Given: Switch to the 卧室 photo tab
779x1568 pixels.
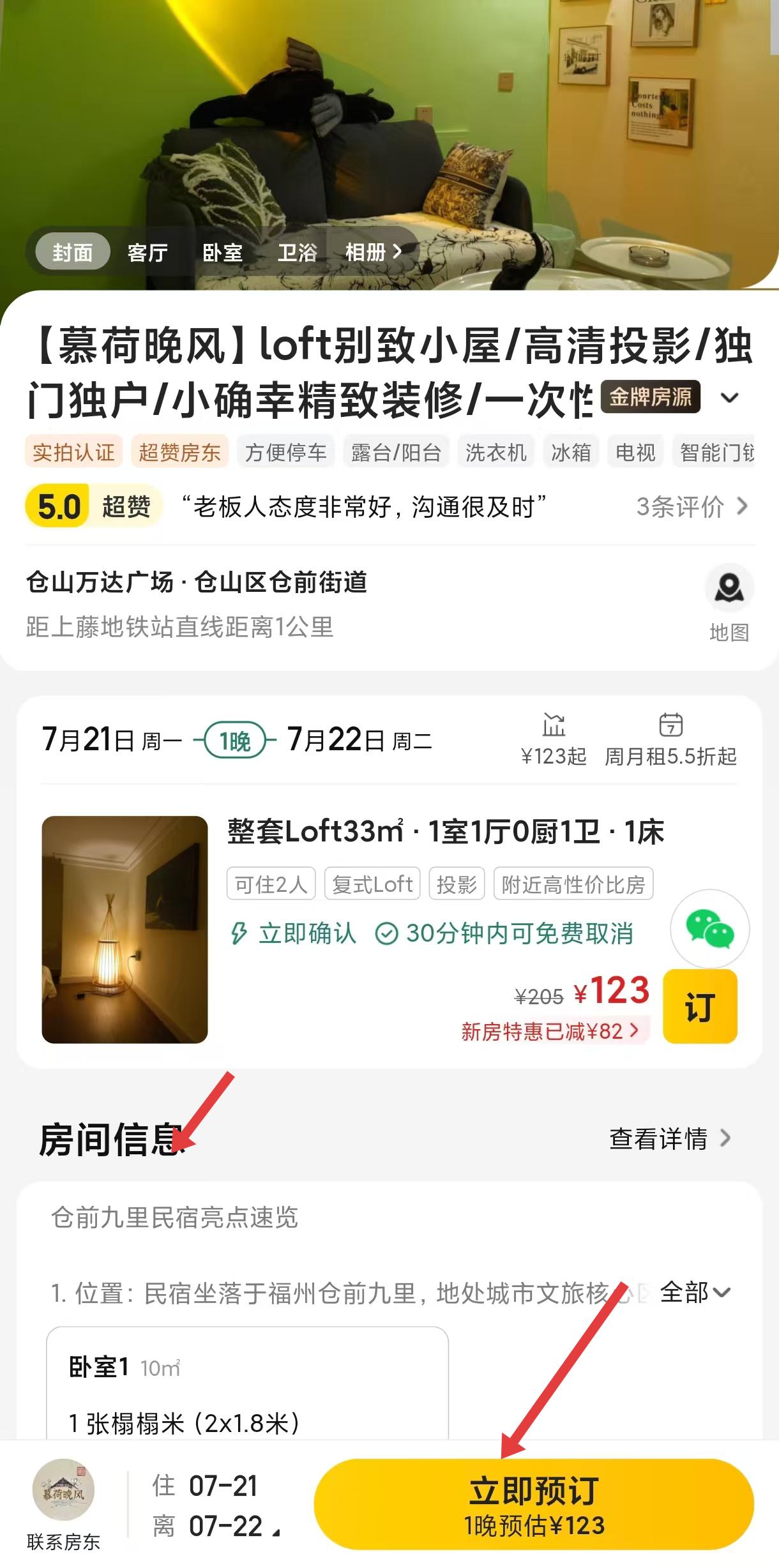Looking at the screenshot, I should coord(222,253).
